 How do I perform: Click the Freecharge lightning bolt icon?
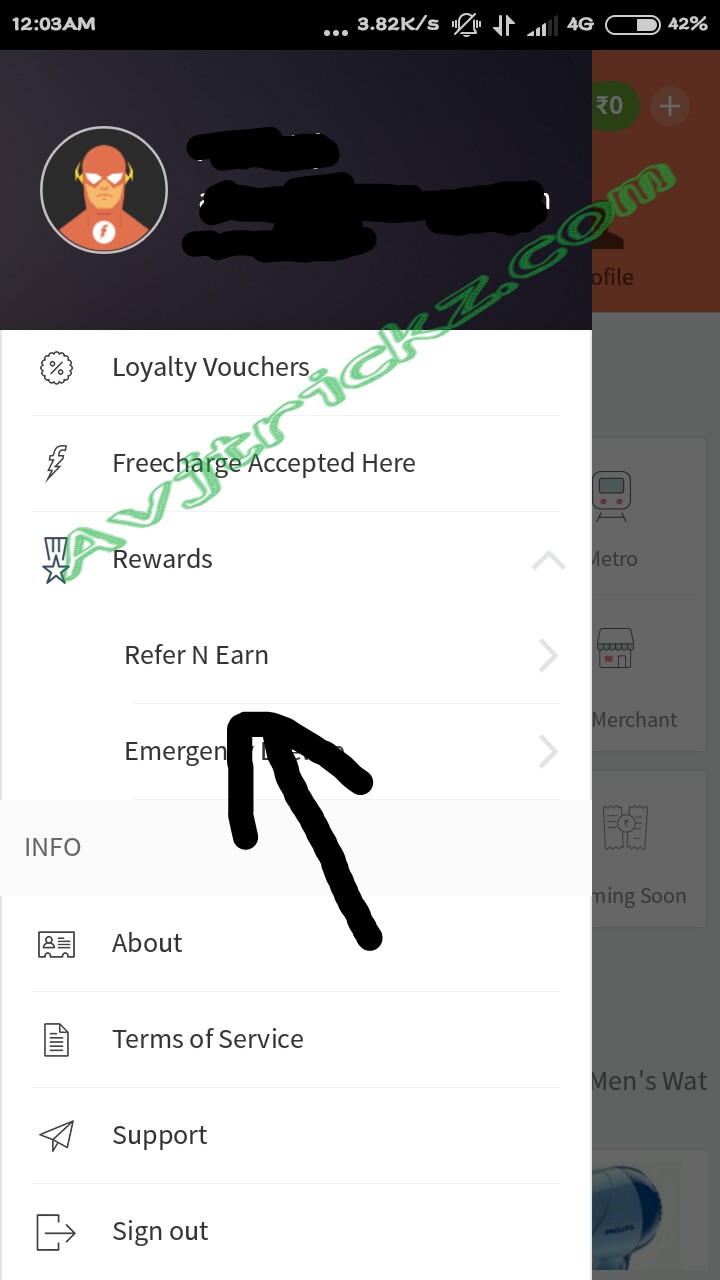coord(57,463)
